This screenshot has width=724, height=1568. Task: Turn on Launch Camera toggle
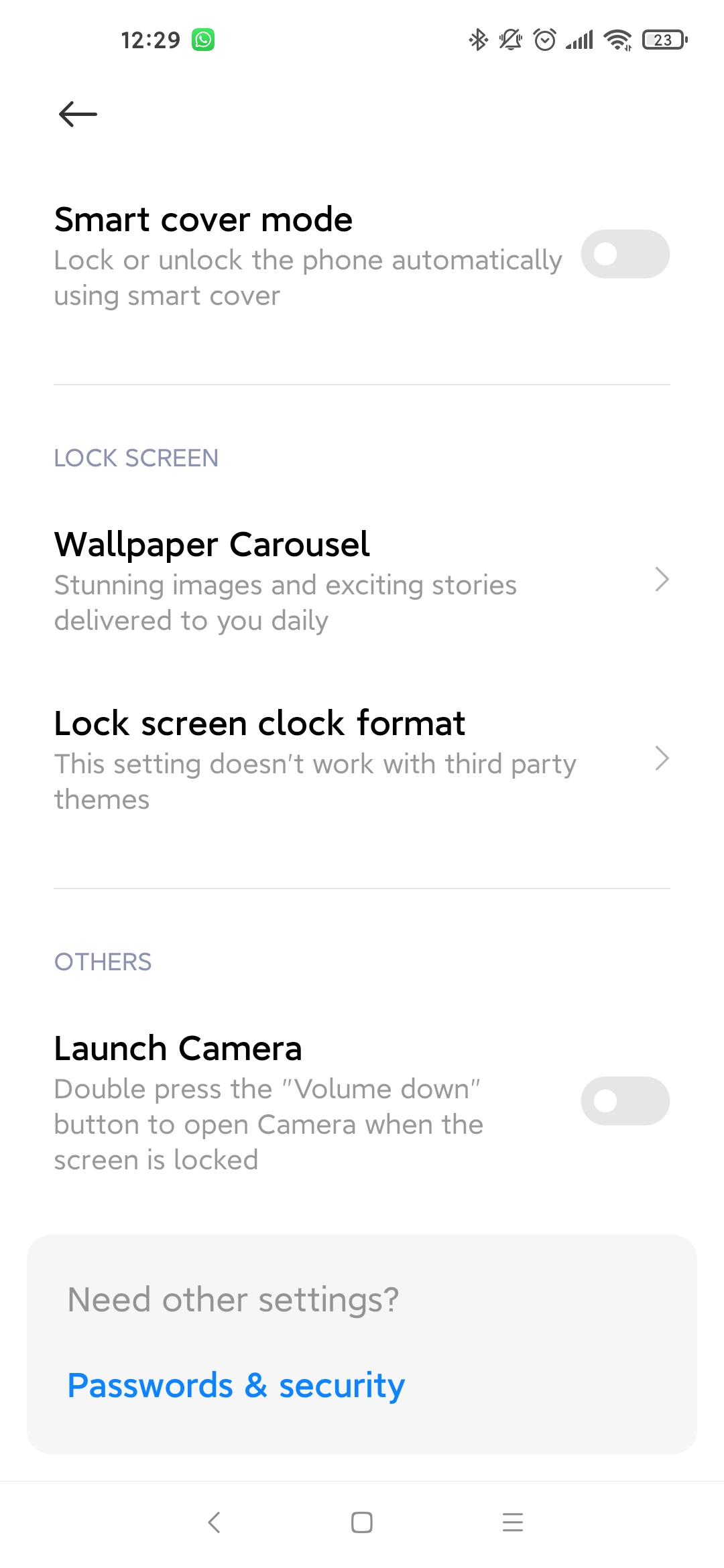[x=625, y=1101]
